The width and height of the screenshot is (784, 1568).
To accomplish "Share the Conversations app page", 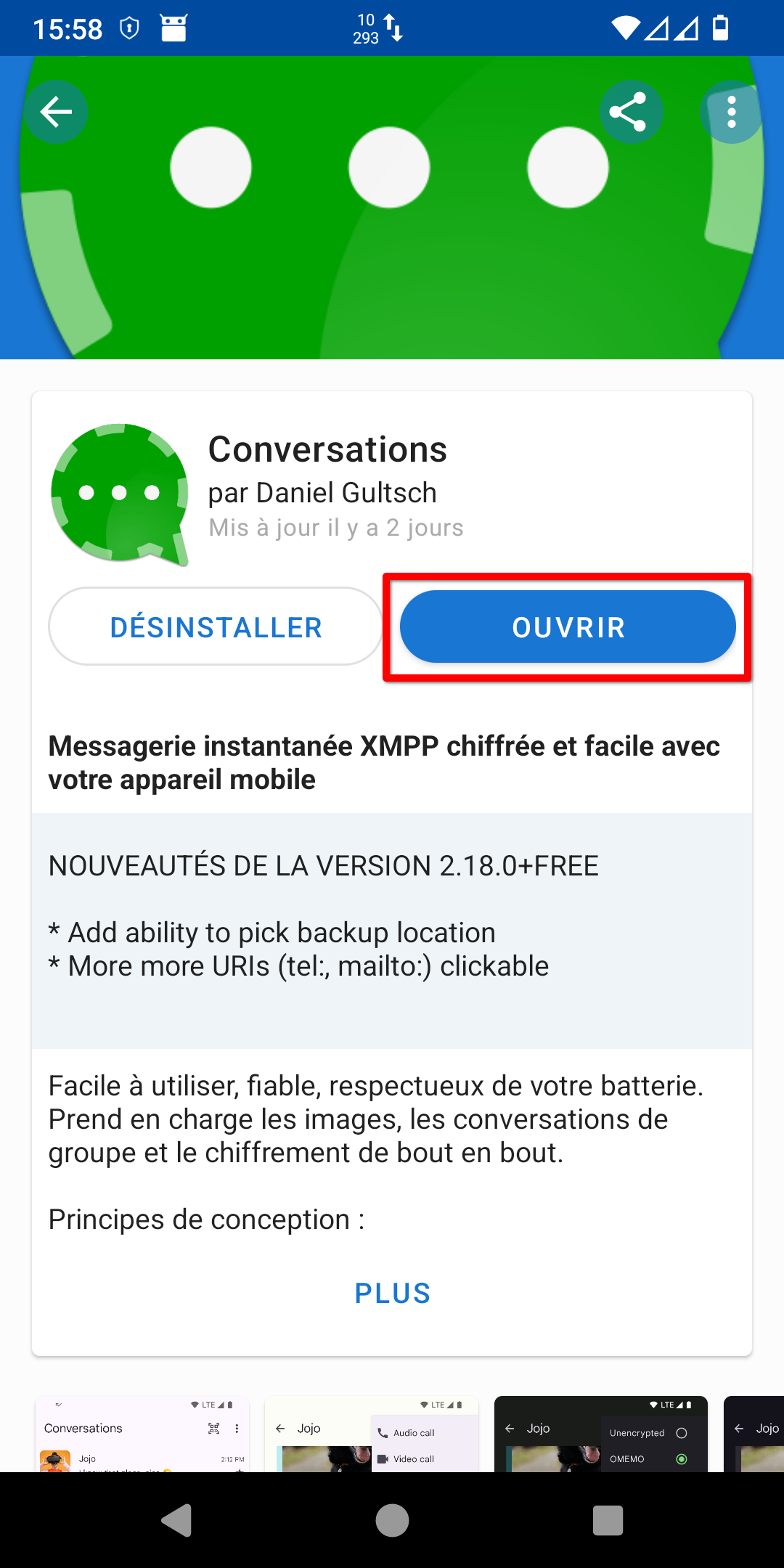I will [x=631, y=111].
